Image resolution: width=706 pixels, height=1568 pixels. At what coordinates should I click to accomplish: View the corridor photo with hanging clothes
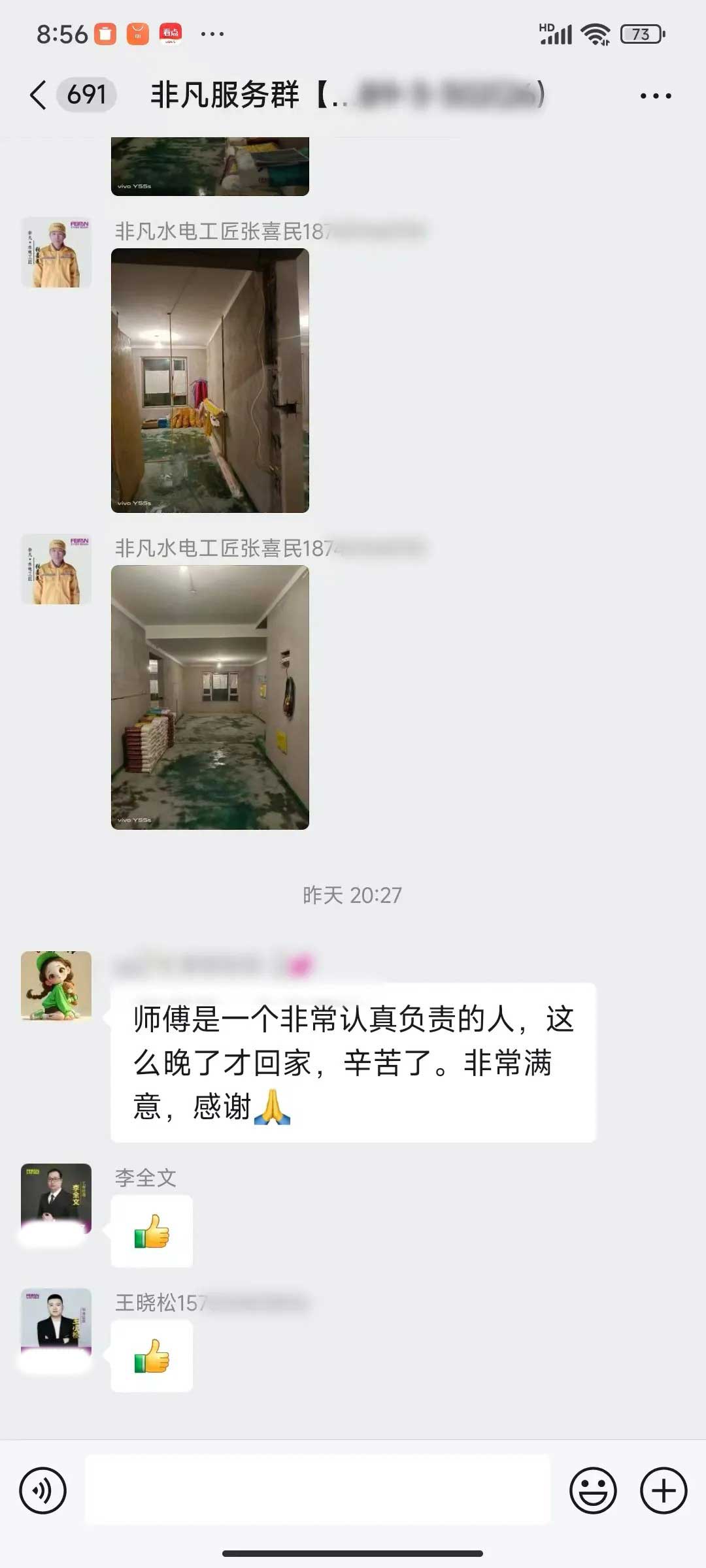[210, 380]
